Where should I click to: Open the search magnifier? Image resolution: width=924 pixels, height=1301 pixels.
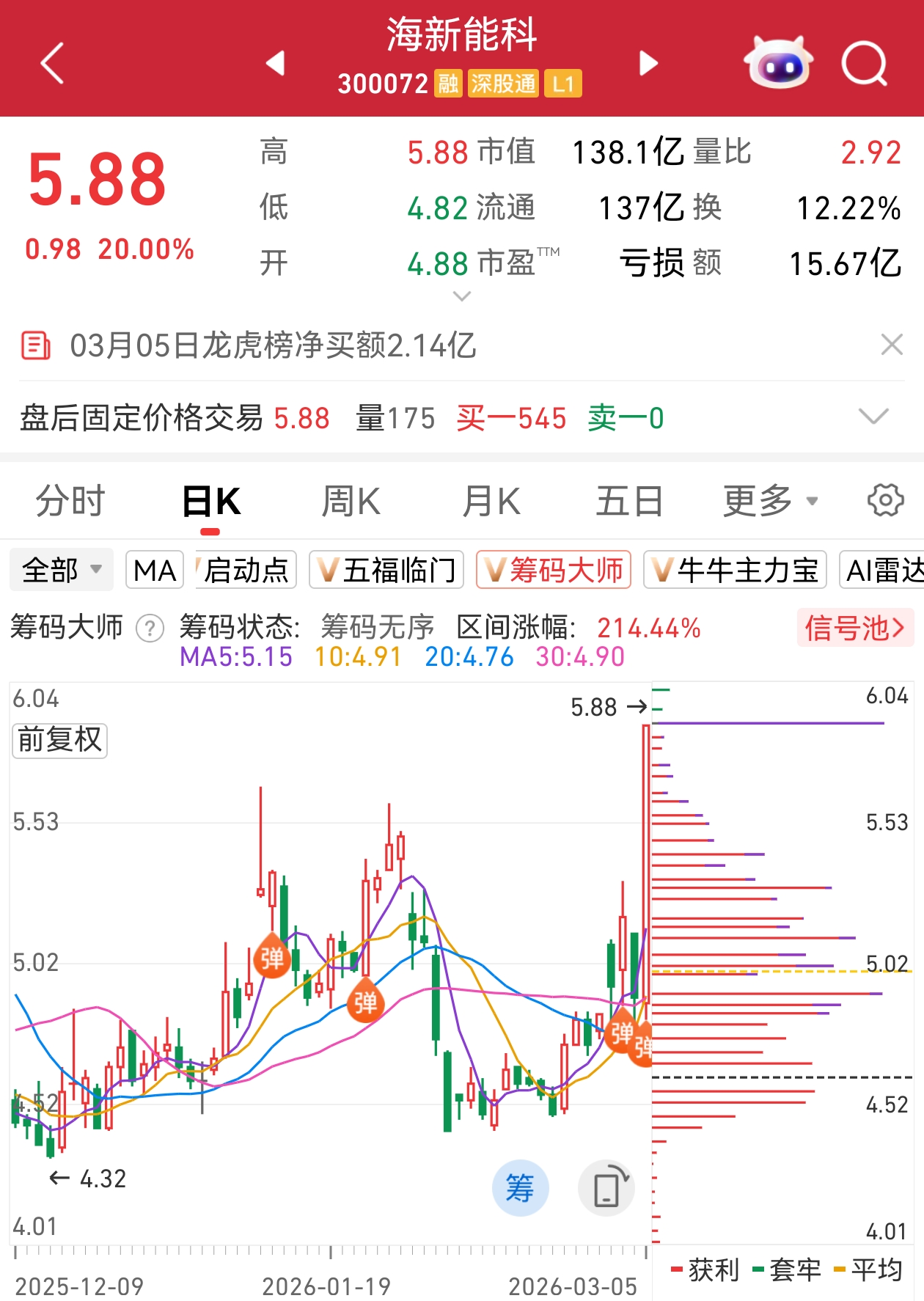click(x=865, y=65)
